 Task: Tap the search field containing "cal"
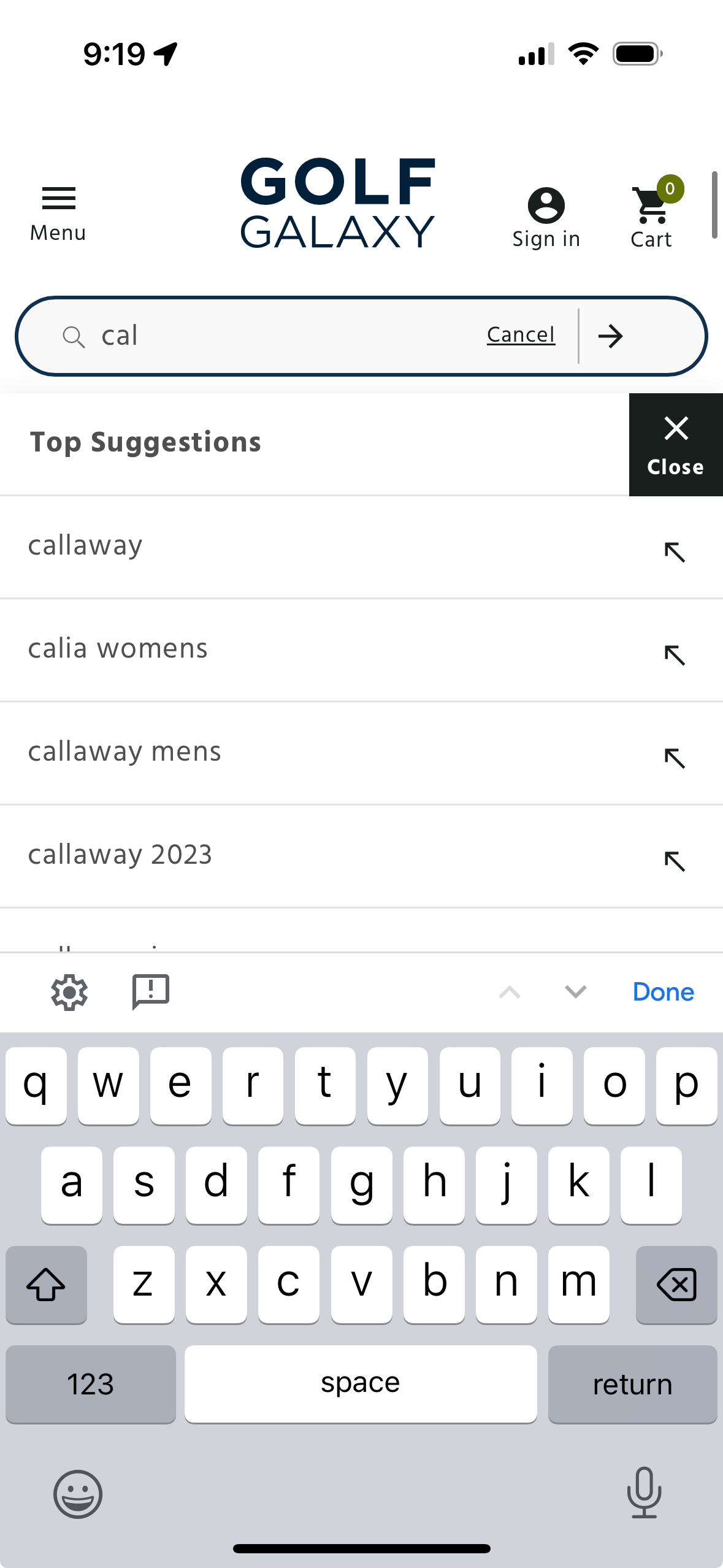pos(276,336)
